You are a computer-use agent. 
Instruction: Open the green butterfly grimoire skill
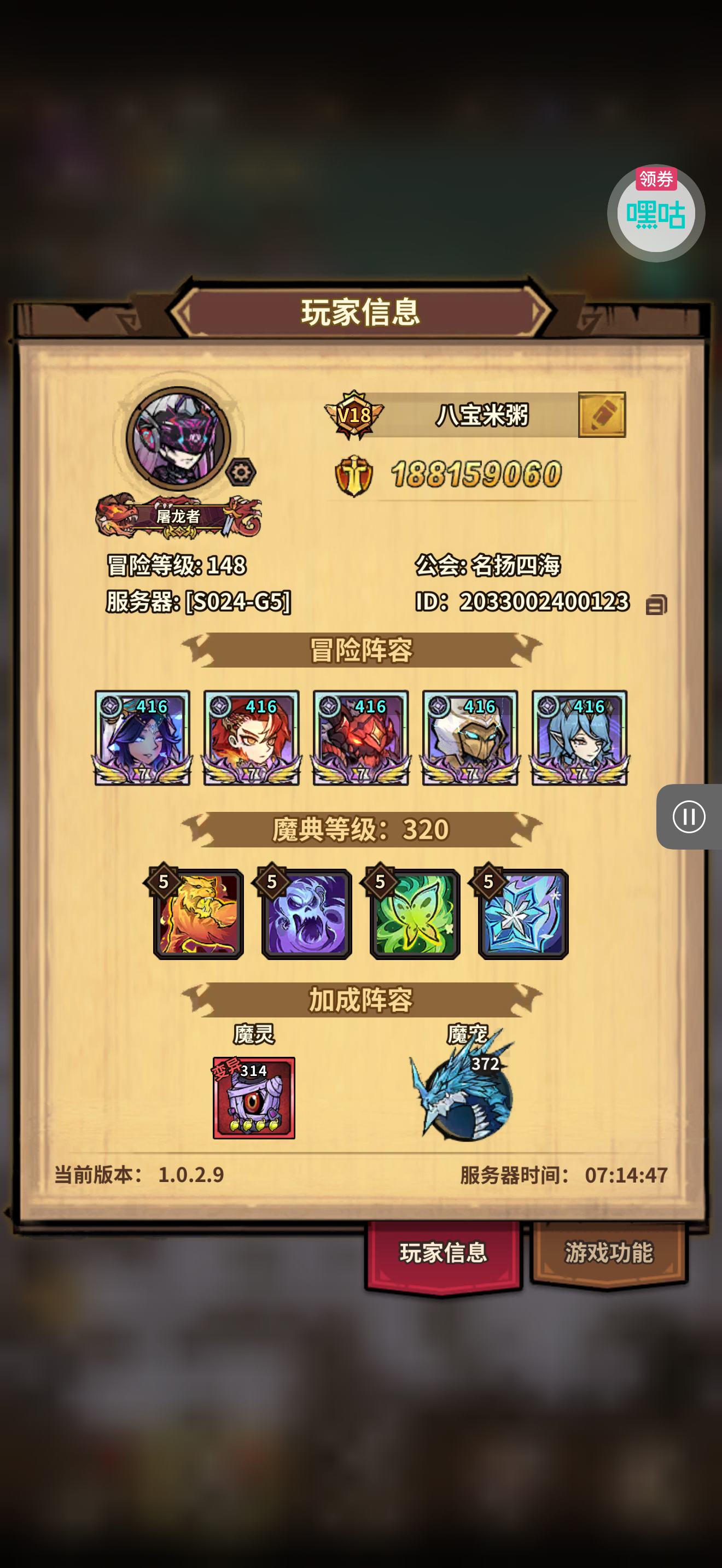click(415, 914)
